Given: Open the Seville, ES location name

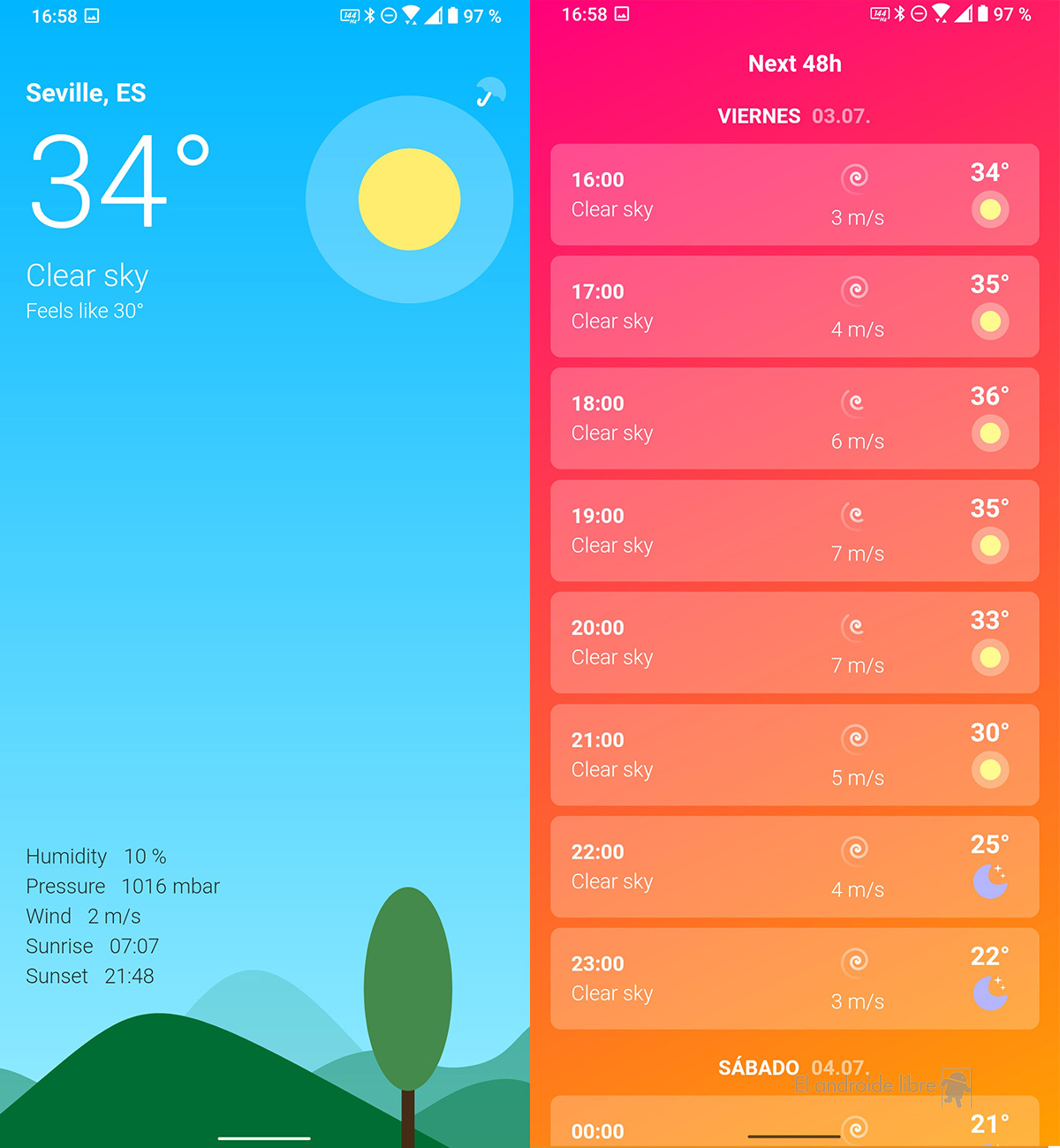Looking at the screenshot, I should pos(86,93).
